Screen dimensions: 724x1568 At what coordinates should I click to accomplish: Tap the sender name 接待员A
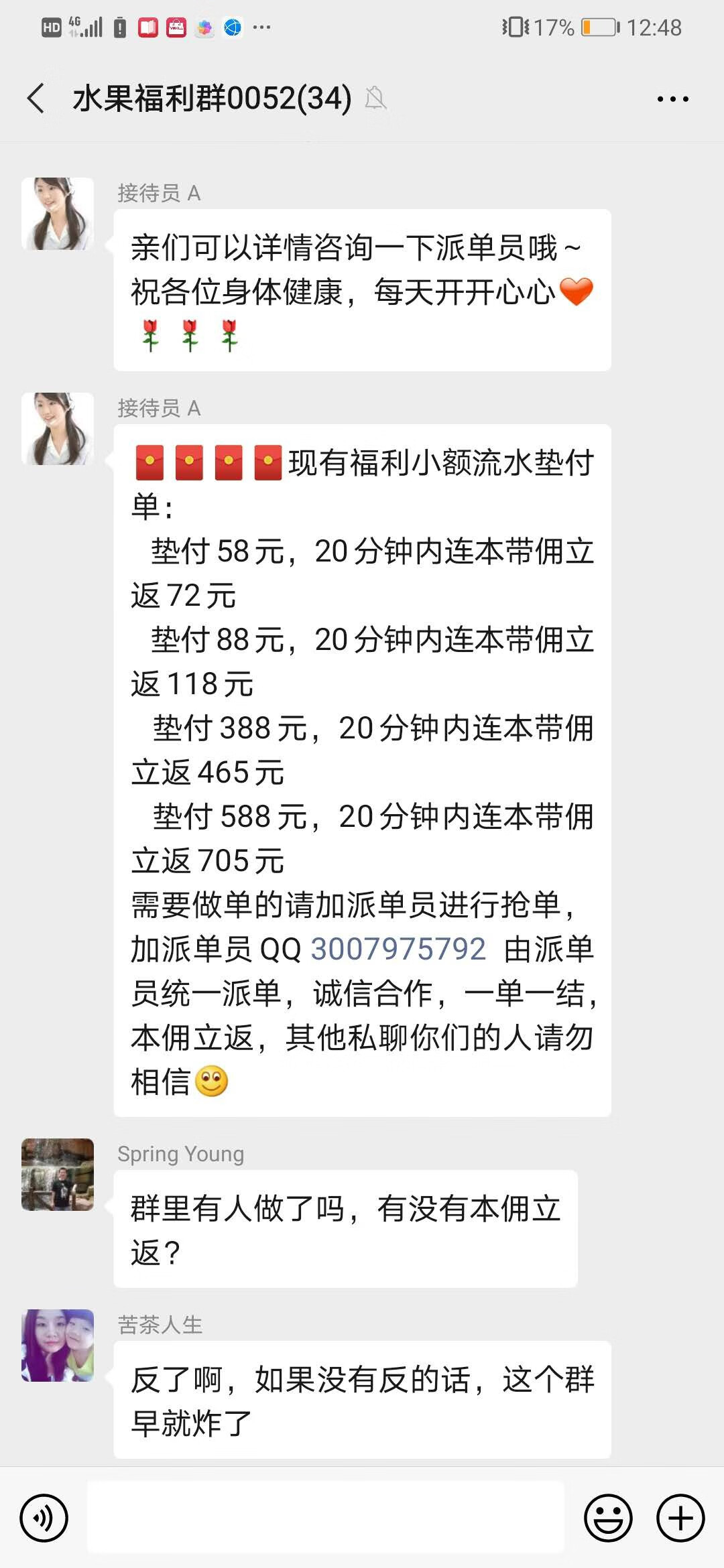[159, 193]
